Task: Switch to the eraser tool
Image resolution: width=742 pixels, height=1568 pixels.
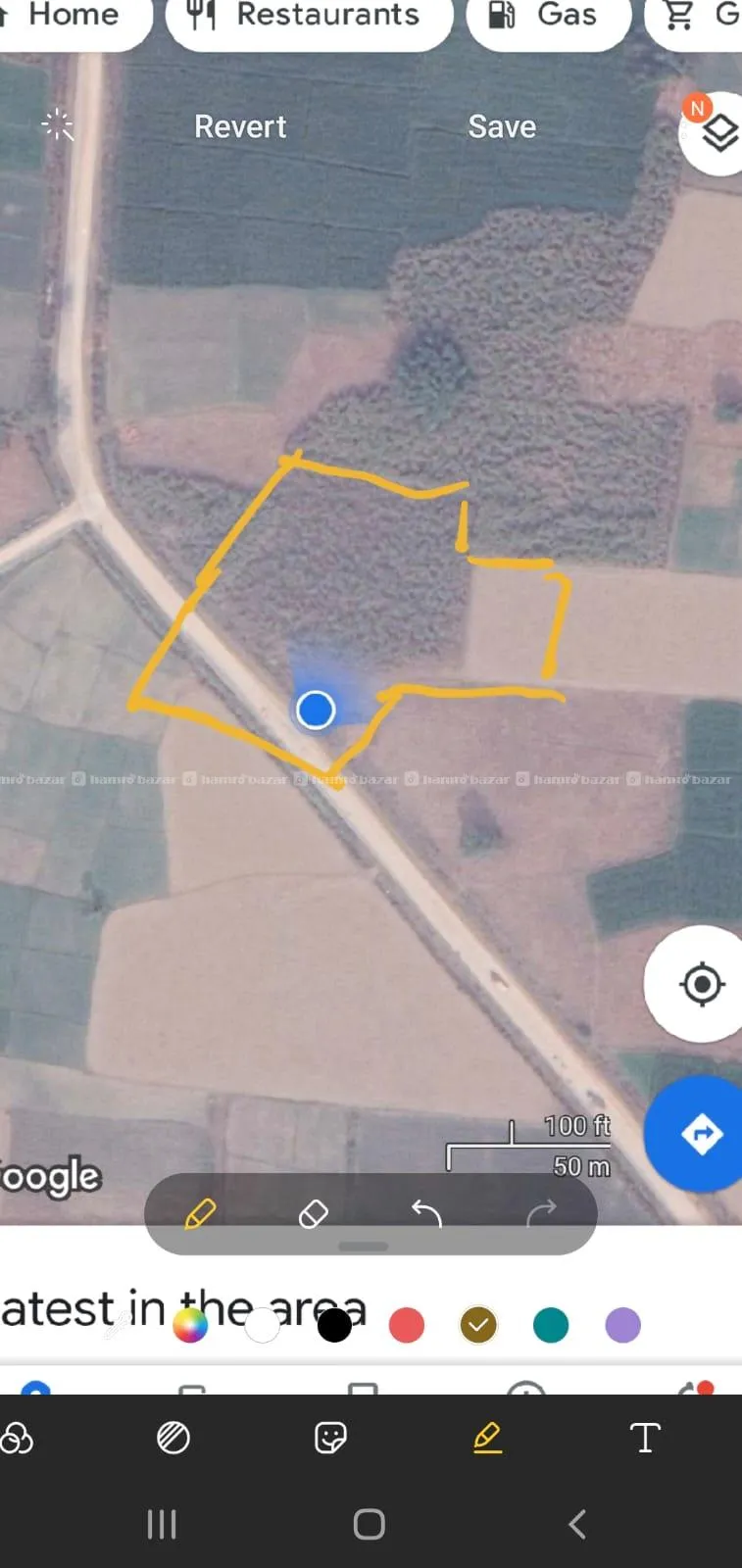Action: (313, 1213)
